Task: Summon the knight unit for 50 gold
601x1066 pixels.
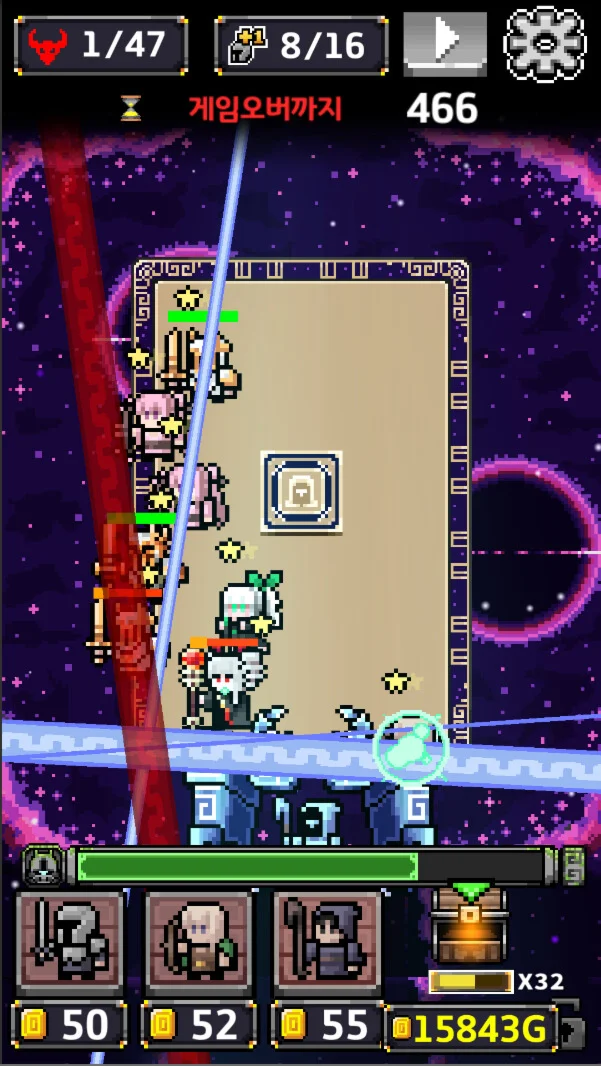Action: coord(70,942)
